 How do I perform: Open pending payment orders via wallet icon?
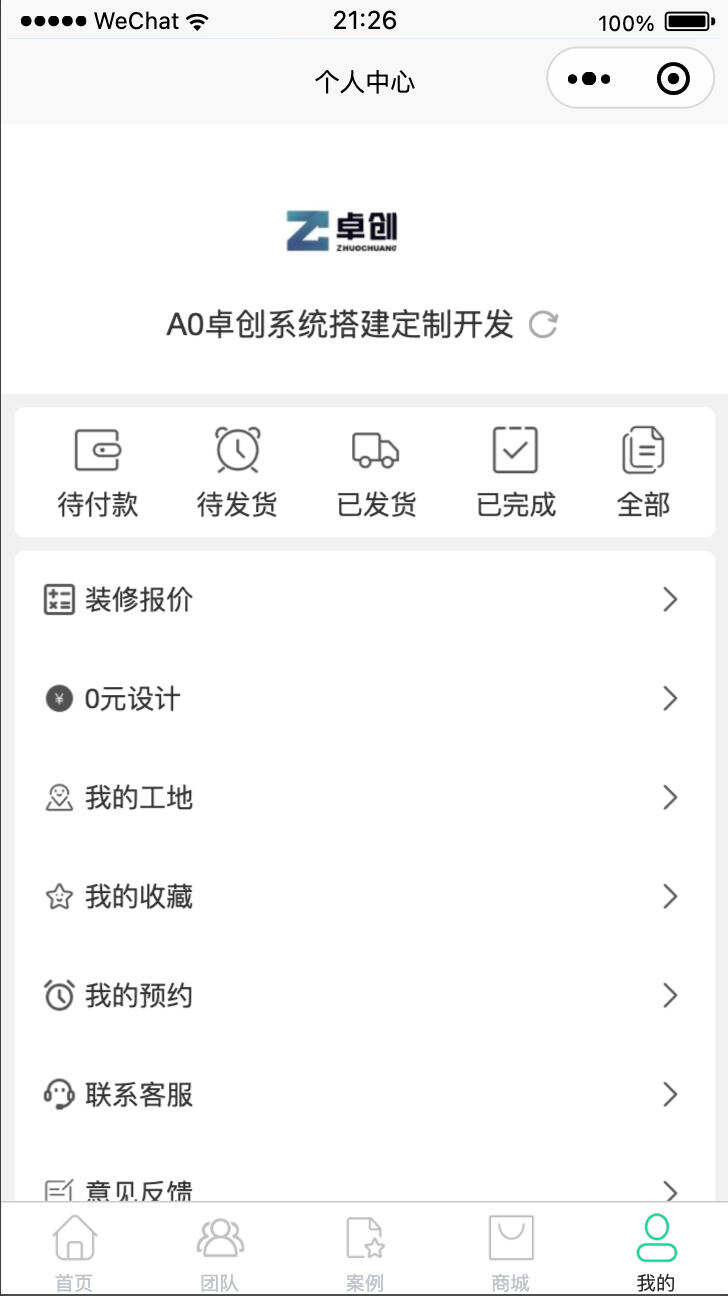(97, 450)
